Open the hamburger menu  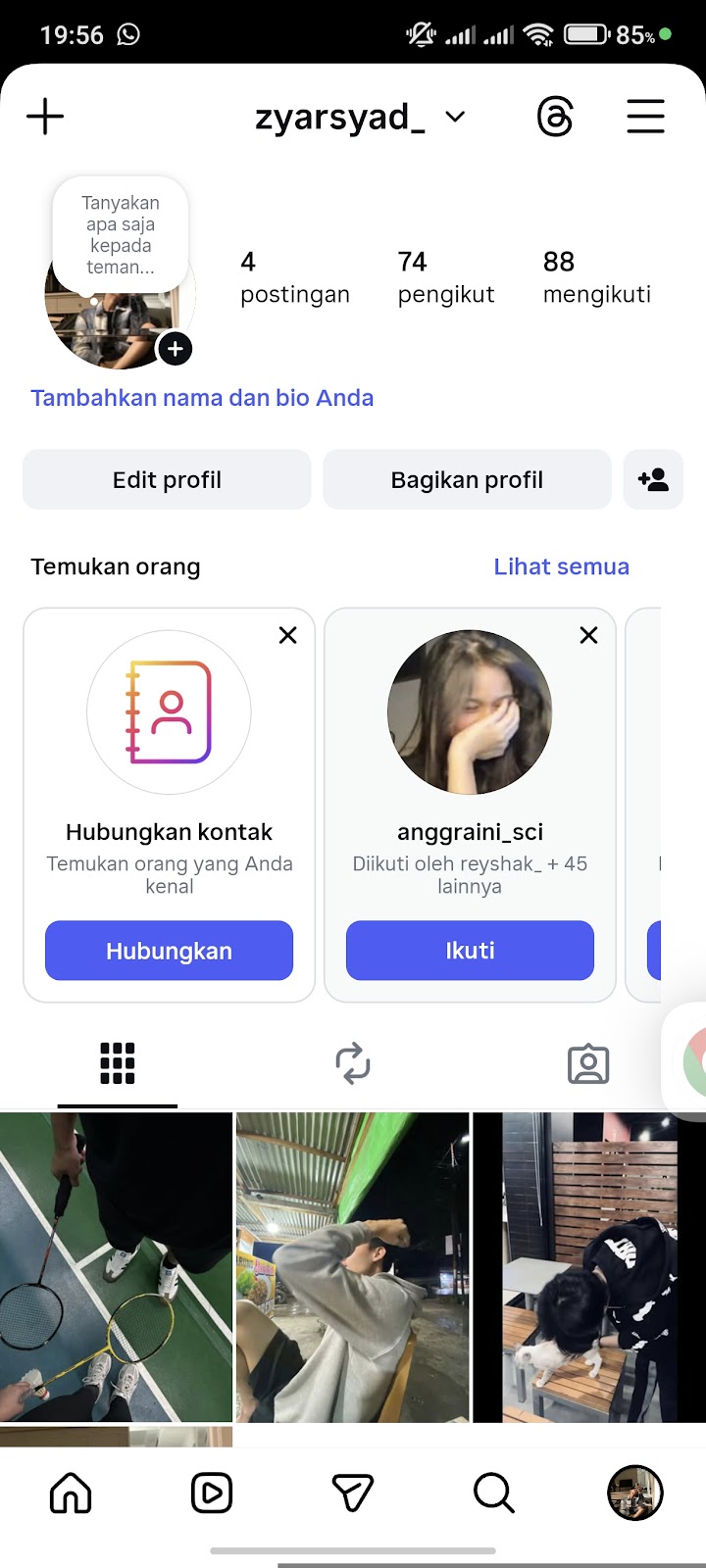click(x=645, y=118)
